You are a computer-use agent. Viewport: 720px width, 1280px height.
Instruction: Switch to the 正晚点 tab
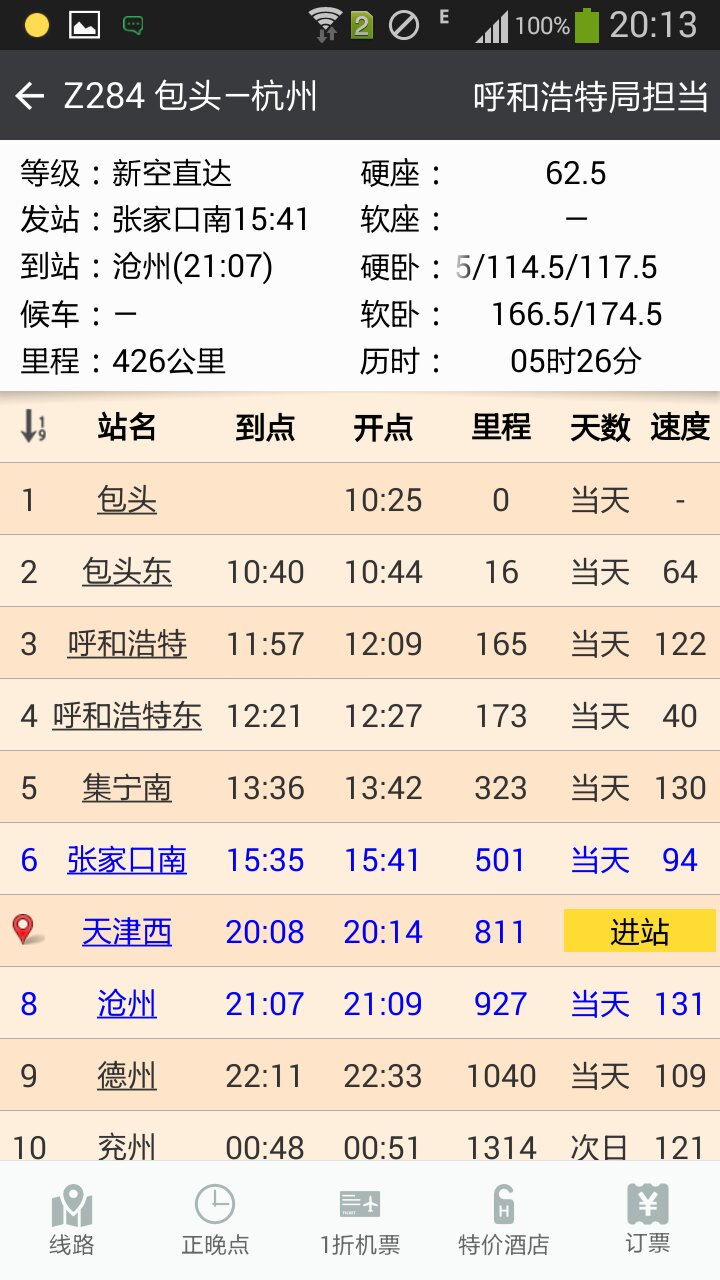point(216,1220)
